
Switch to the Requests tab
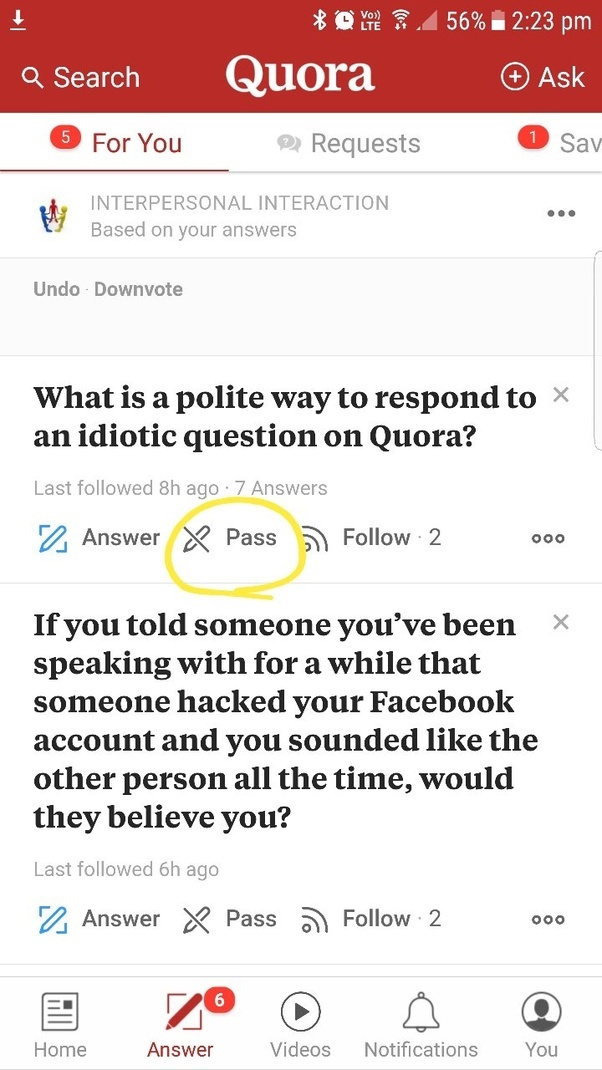pyautogui.click(x=349, y=143)
